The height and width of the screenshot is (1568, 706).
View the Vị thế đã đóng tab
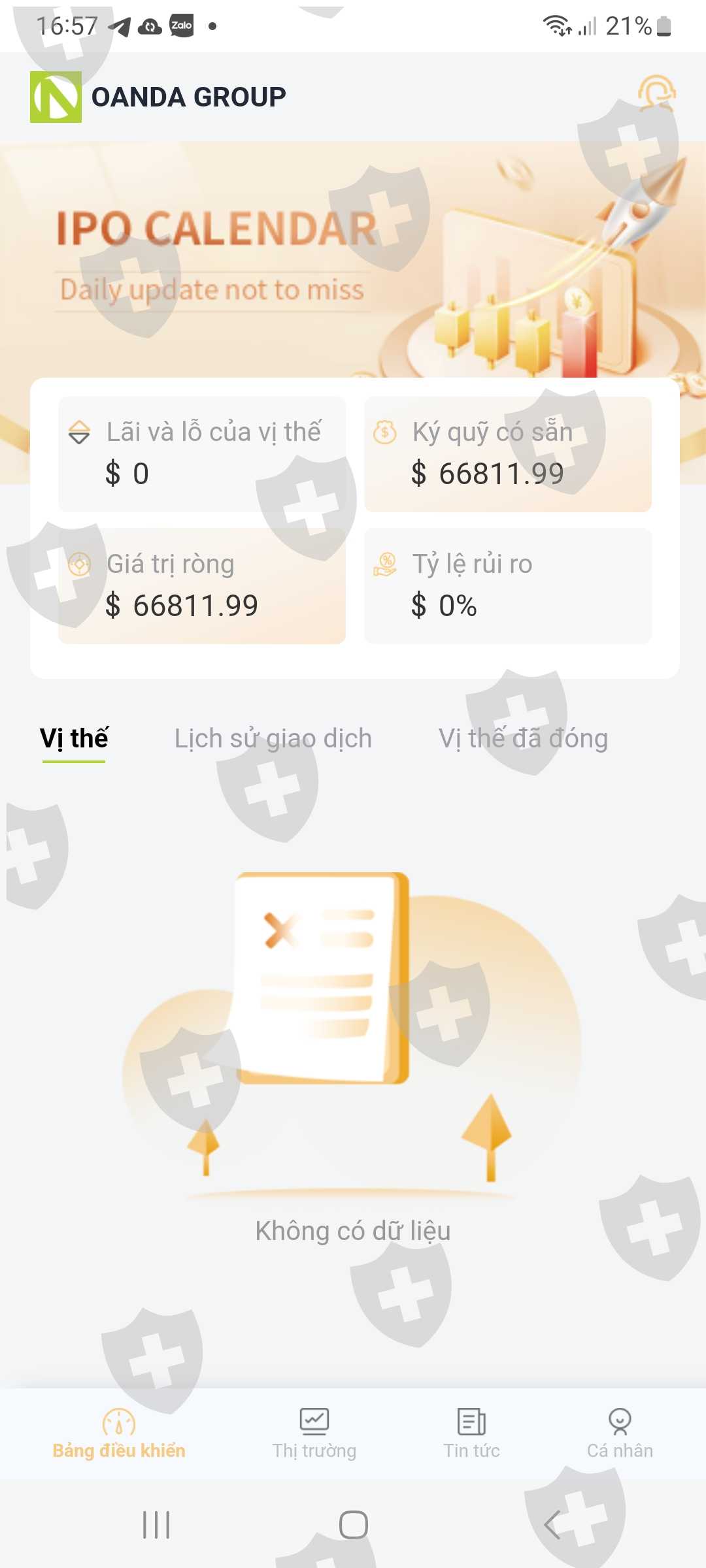tap(523, 739)
